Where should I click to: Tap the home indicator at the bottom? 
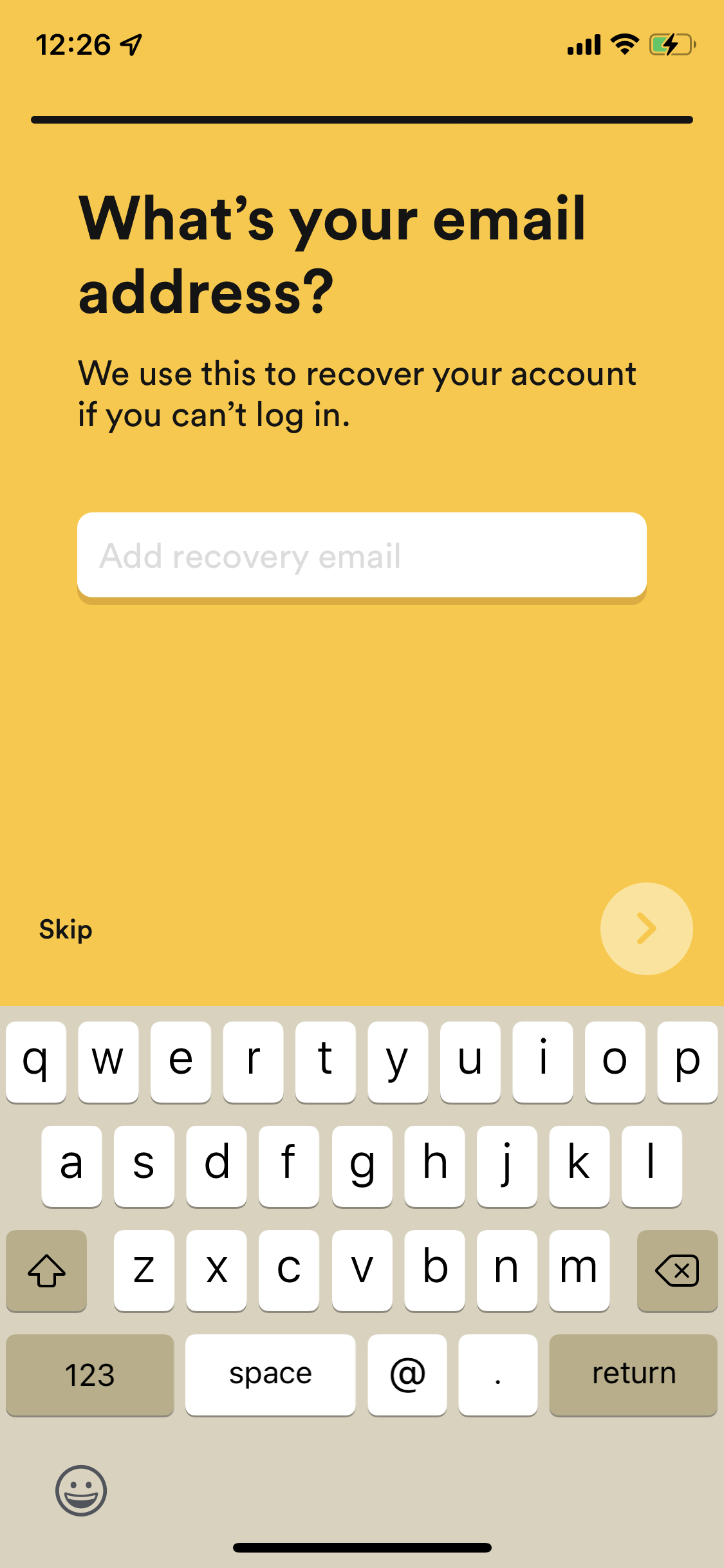point(362,1547)
